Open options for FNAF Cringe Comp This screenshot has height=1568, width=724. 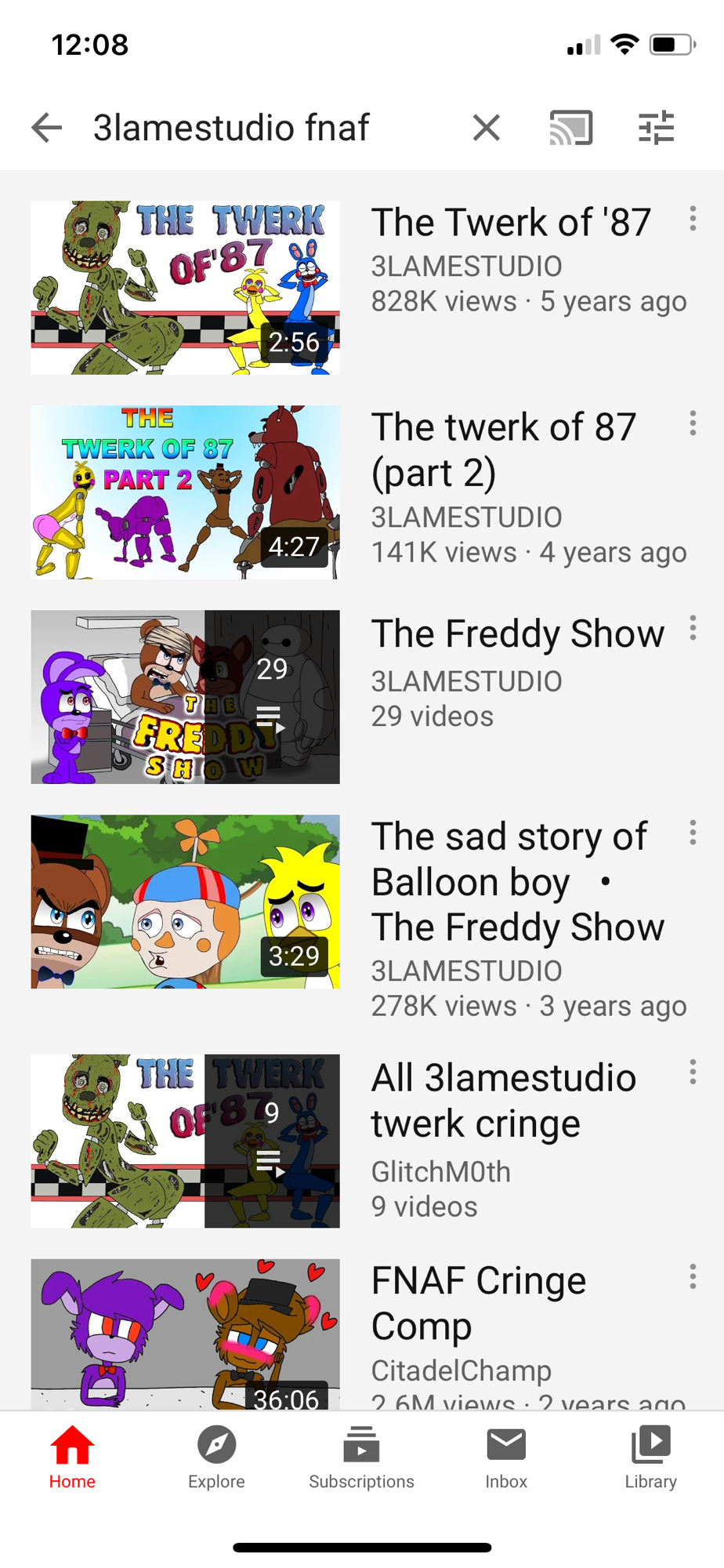693,1277
